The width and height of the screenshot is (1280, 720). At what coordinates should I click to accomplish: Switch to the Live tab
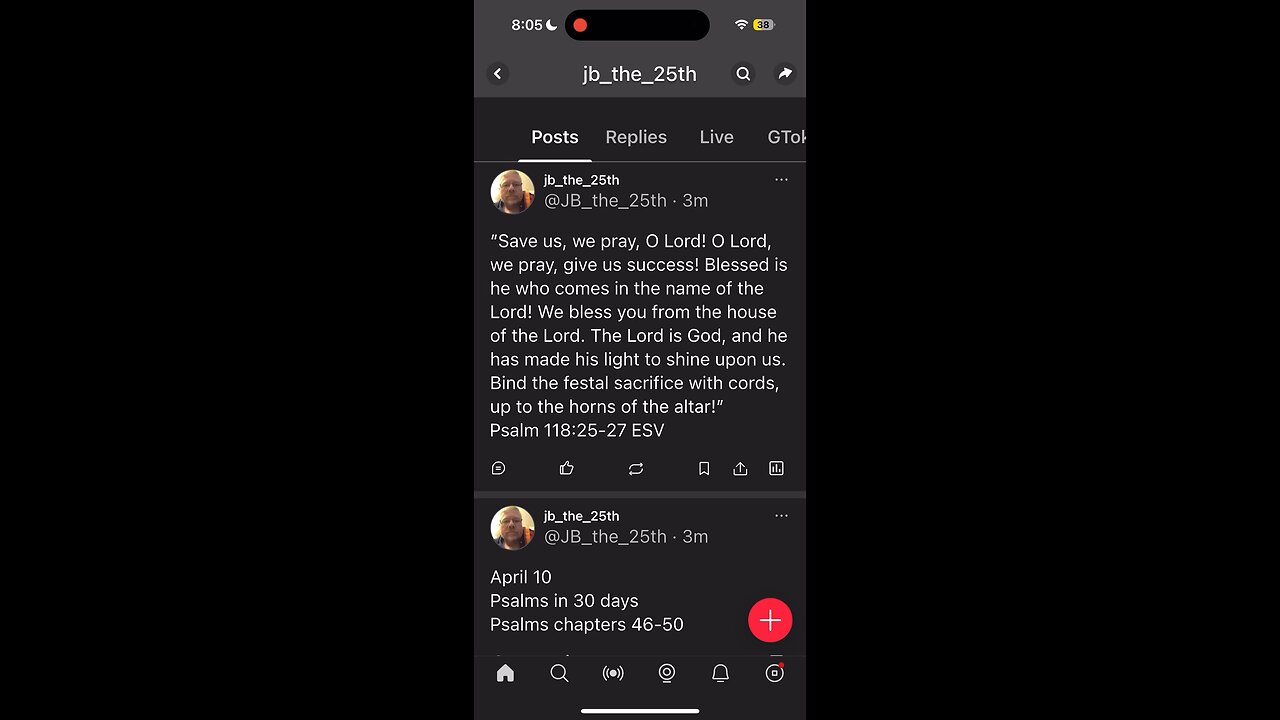point(716,137)
